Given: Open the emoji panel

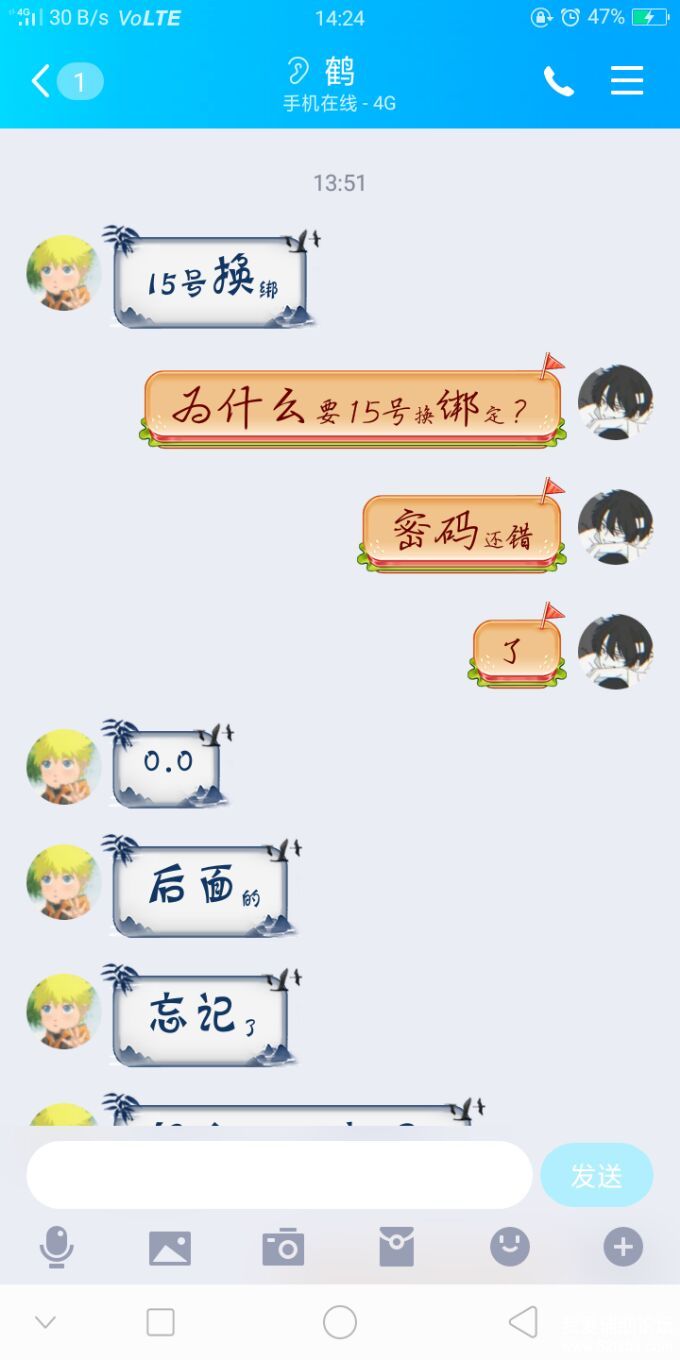Looking at the screenshot, I should (x=509, y=1247).
